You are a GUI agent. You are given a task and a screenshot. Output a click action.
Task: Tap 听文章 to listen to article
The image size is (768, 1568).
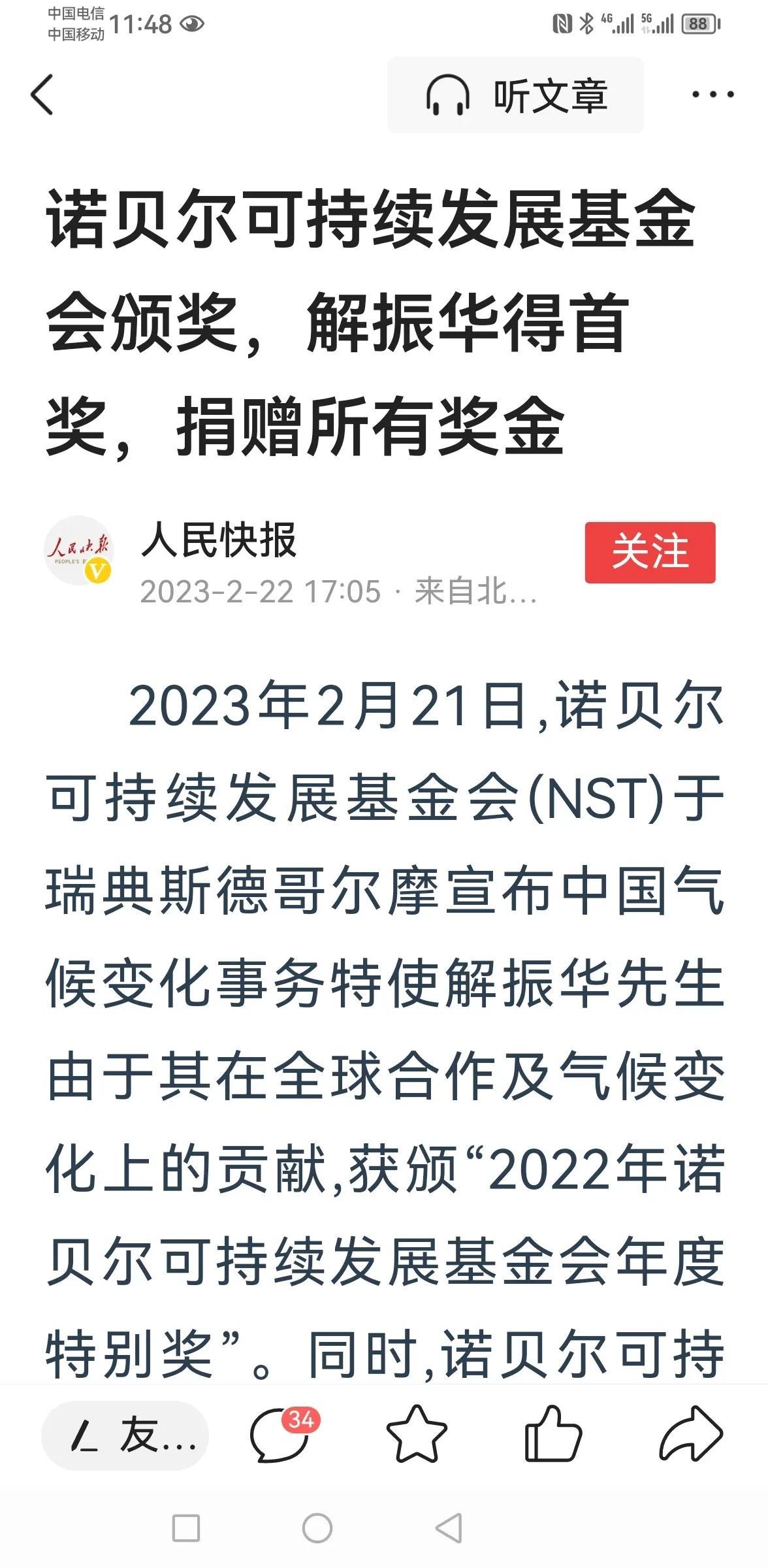pos(515,95)
